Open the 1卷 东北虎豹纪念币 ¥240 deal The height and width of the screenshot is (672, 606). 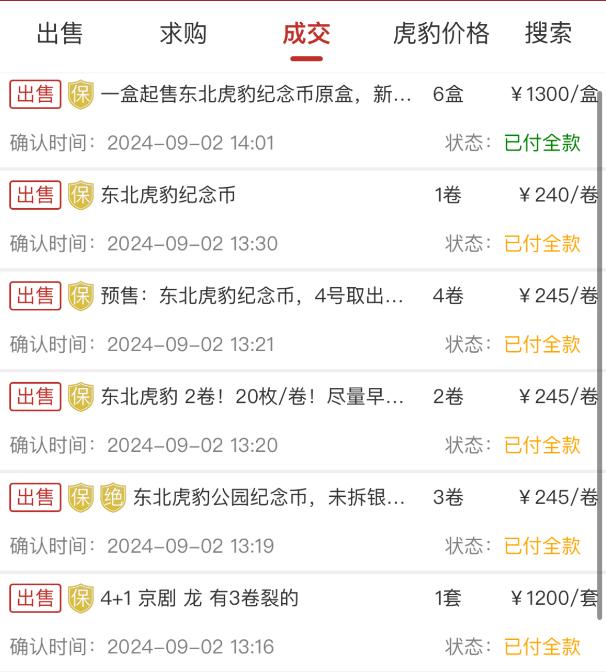click(168, 196)
